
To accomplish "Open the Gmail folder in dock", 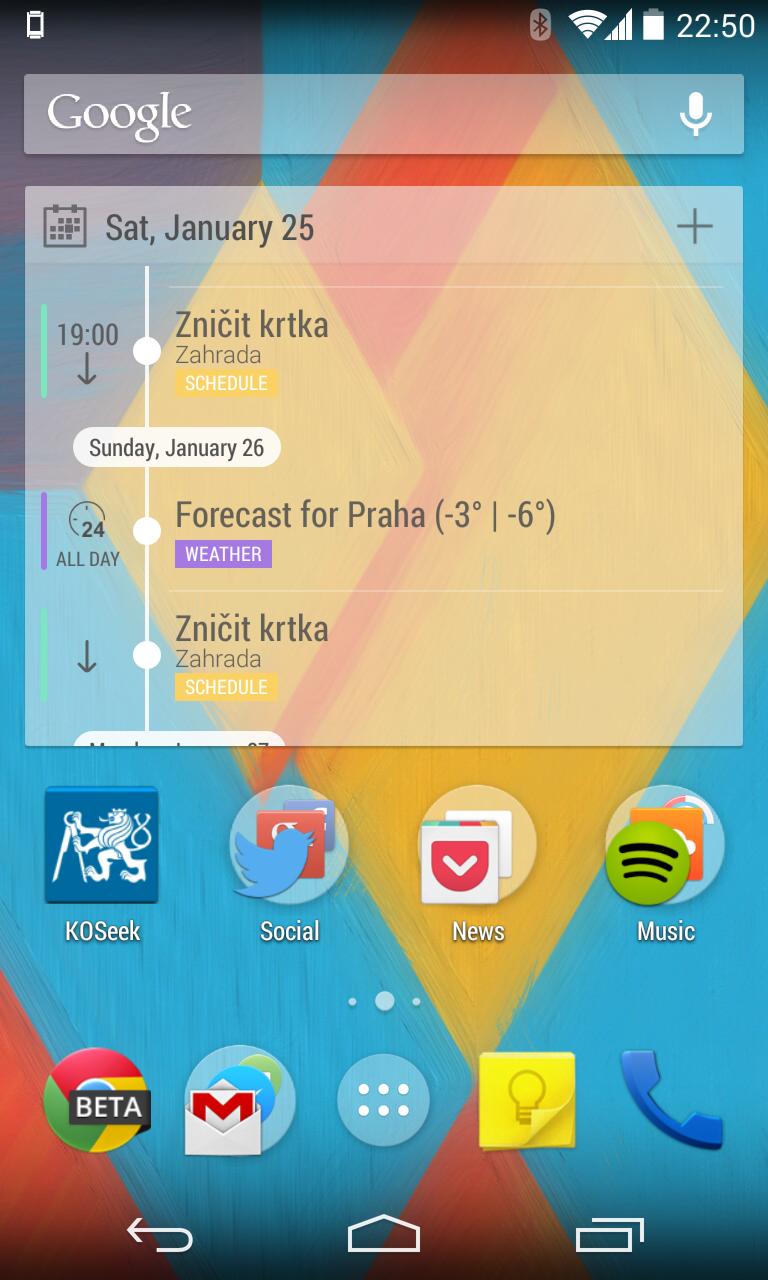I will pos(238,1100).
